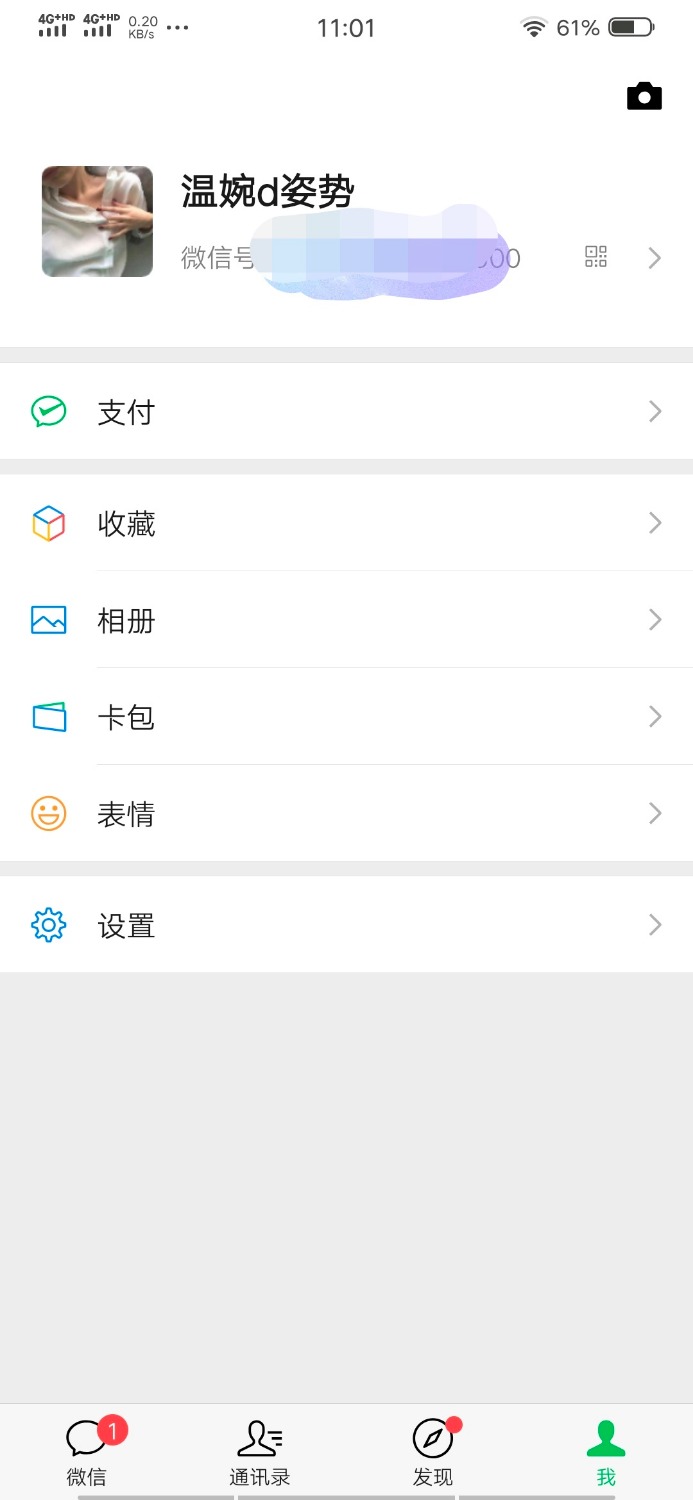Screen dimensions: 693x1500
Task: Select the 我 tab
Action: pos(606,1452)
